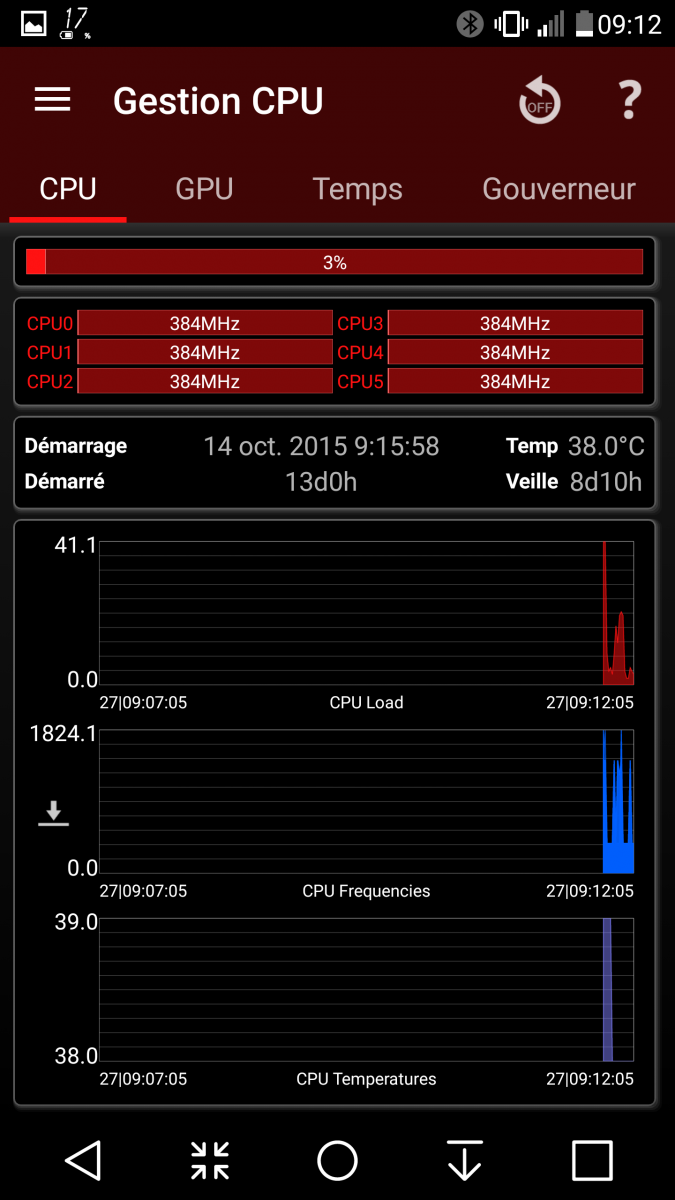675x1200 pixels.
Task: Open recent apps with the square button
Action: (x=592, y=1161)
